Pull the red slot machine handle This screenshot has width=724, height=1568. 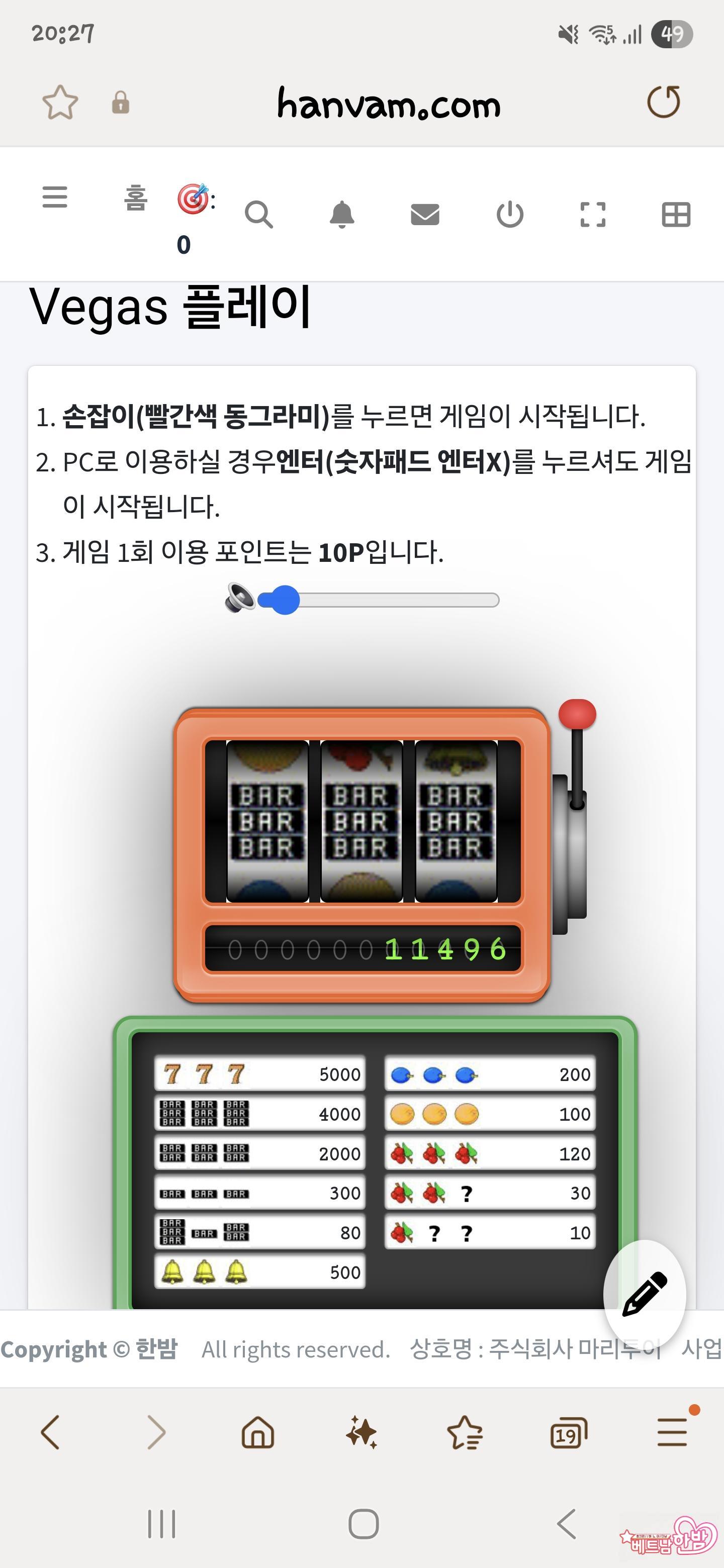coord(577,714)
